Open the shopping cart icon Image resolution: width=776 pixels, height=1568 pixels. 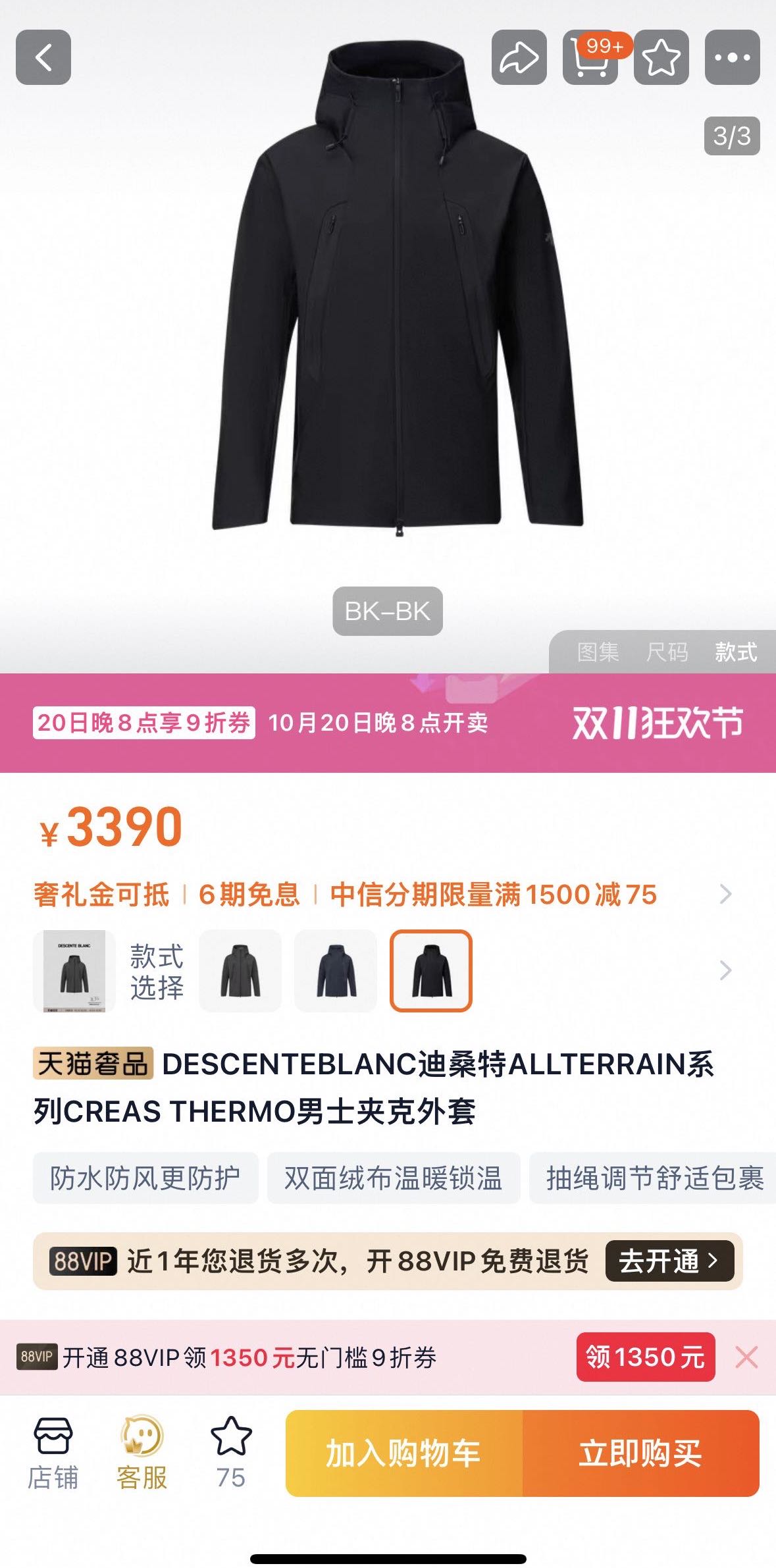(x=590, y=59)
